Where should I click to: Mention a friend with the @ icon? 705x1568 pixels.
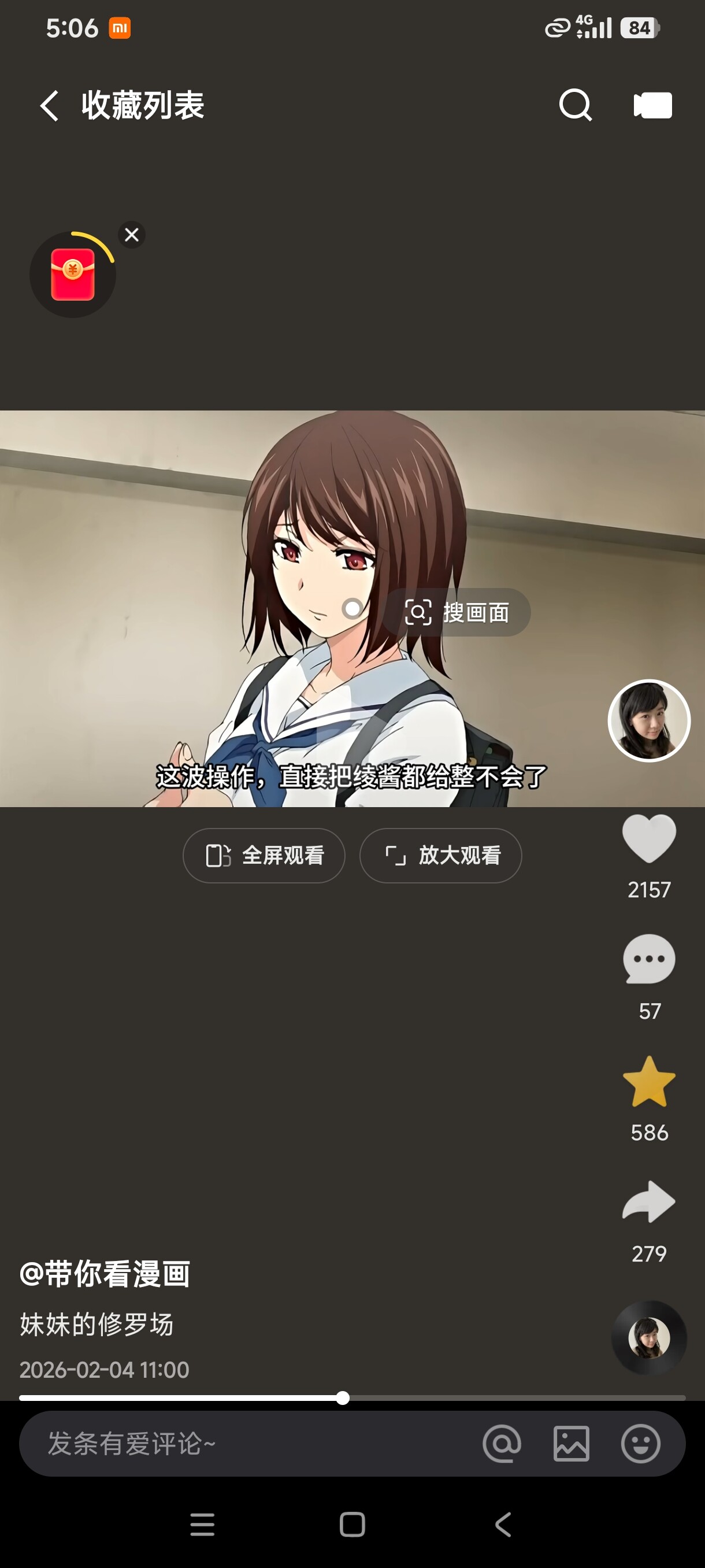click(502, 1443)
